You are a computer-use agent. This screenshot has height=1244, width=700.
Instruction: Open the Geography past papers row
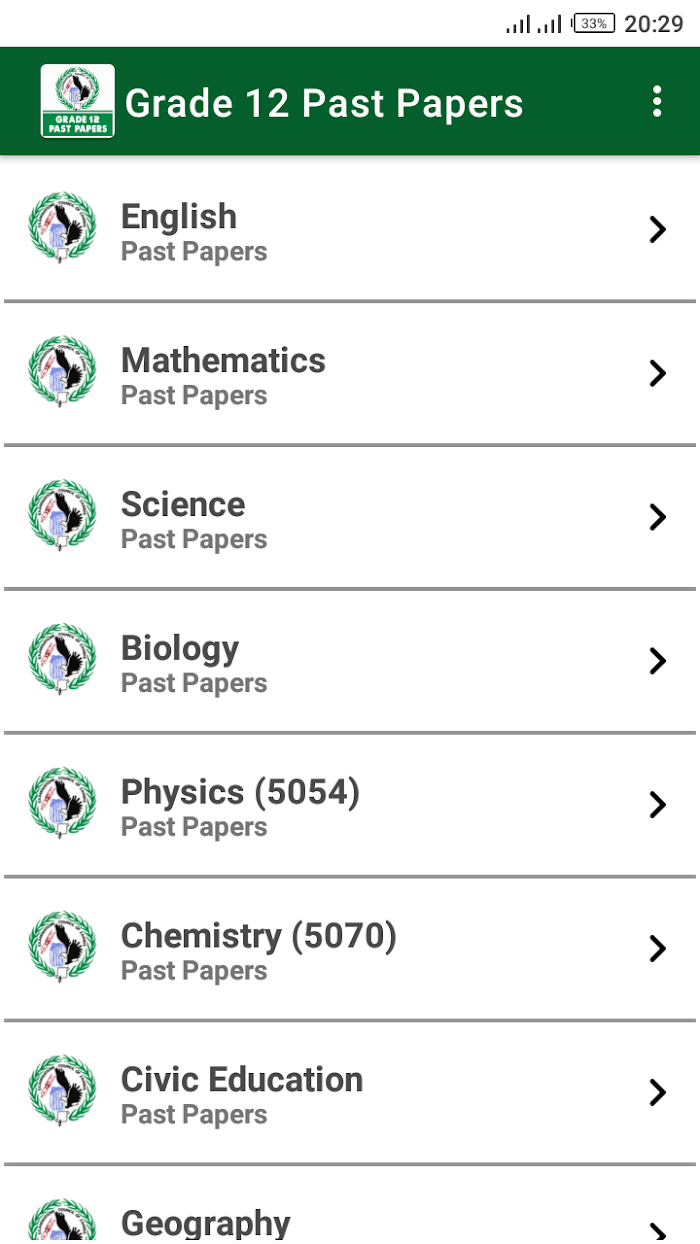coord(350,1206)
